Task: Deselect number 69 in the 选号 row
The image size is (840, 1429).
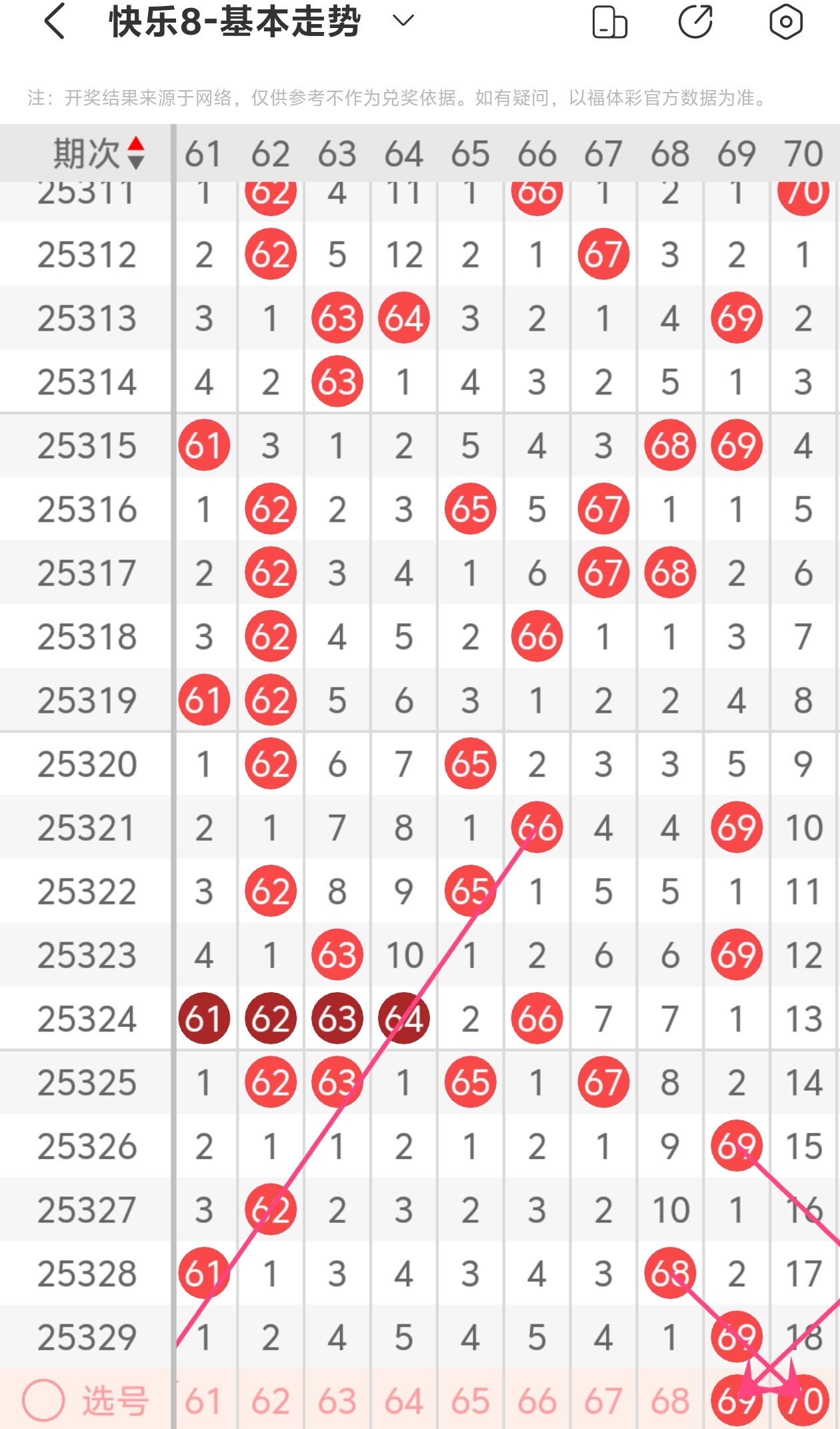Action: tap(736, 1400)
